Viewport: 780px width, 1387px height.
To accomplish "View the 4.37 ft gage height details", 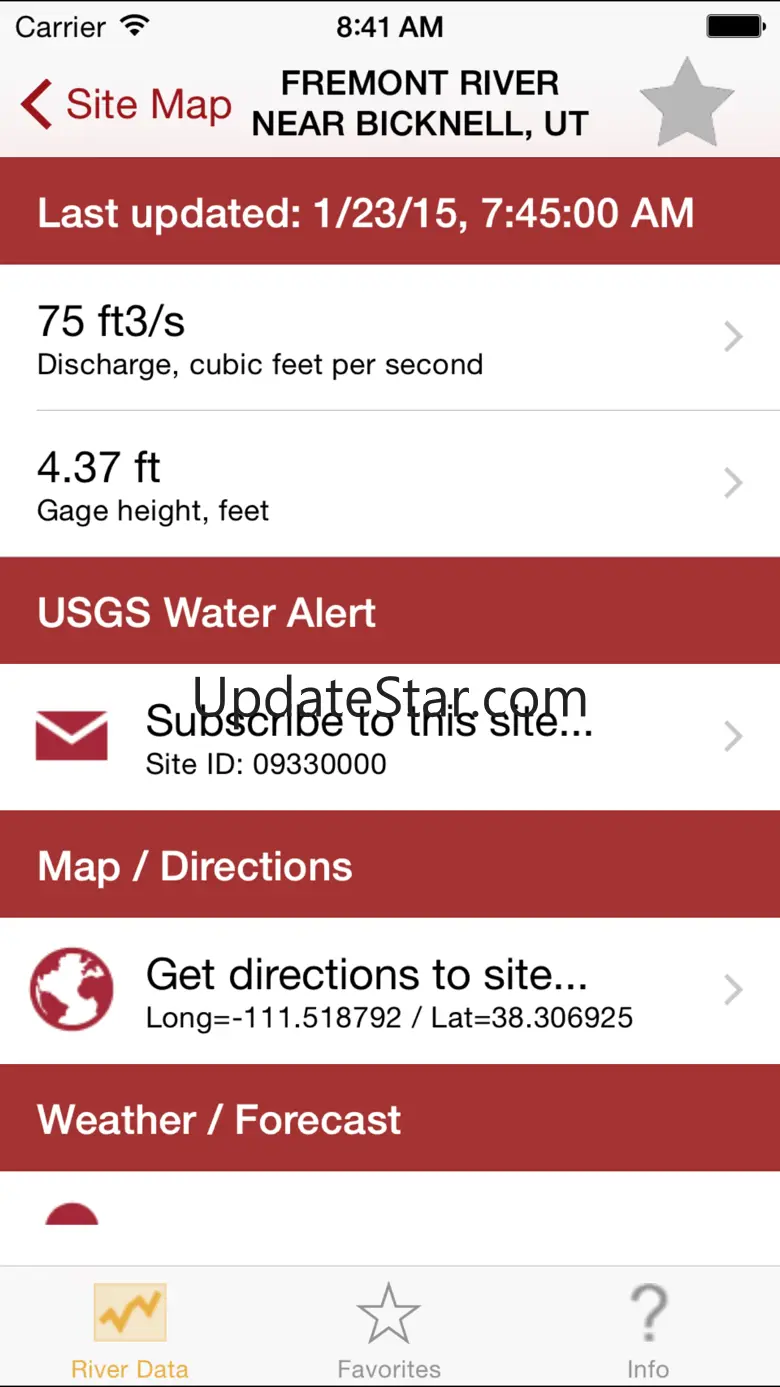I will coord(390,484).
